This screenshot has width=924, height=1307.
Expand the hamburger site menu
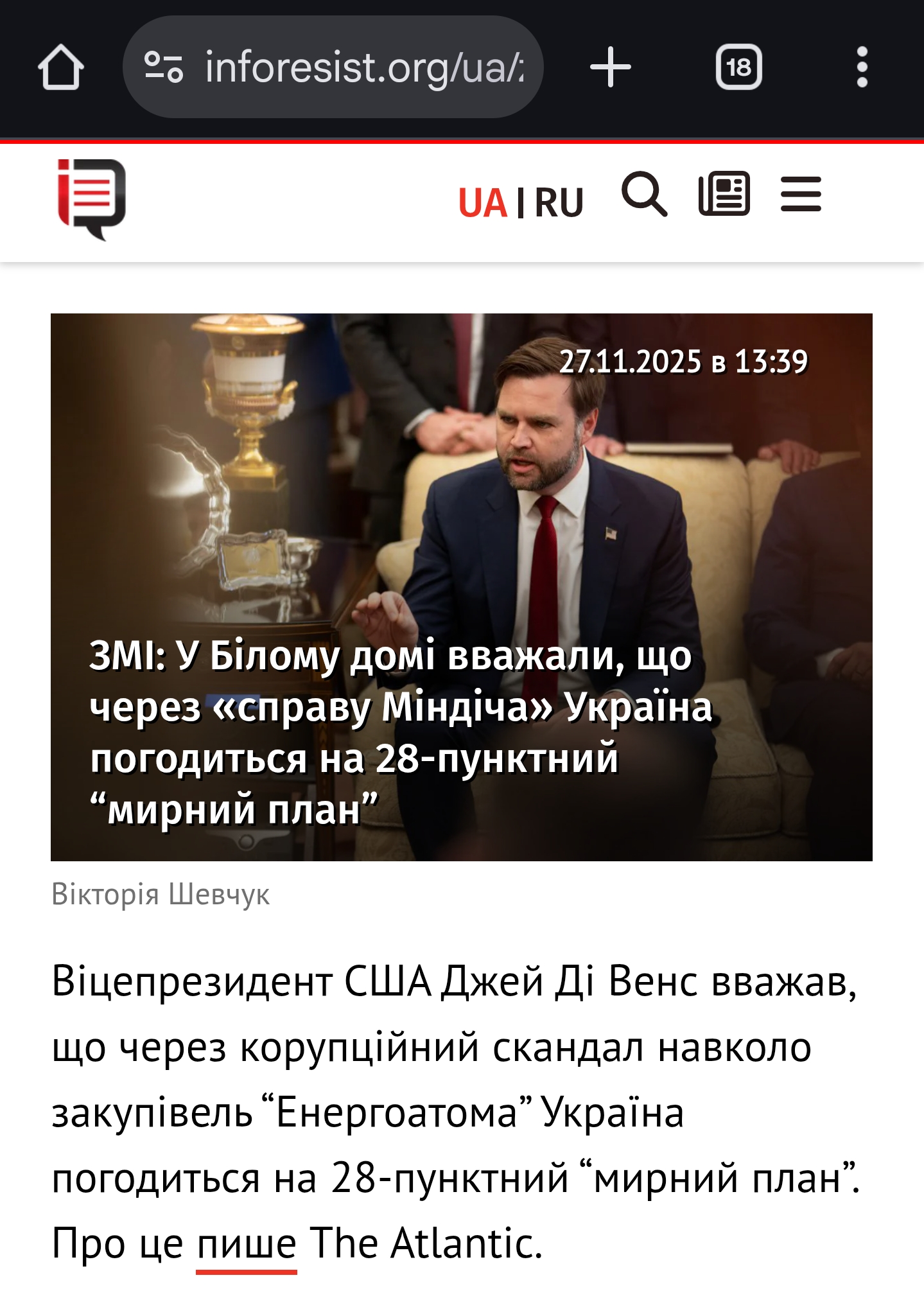[801, 194]
